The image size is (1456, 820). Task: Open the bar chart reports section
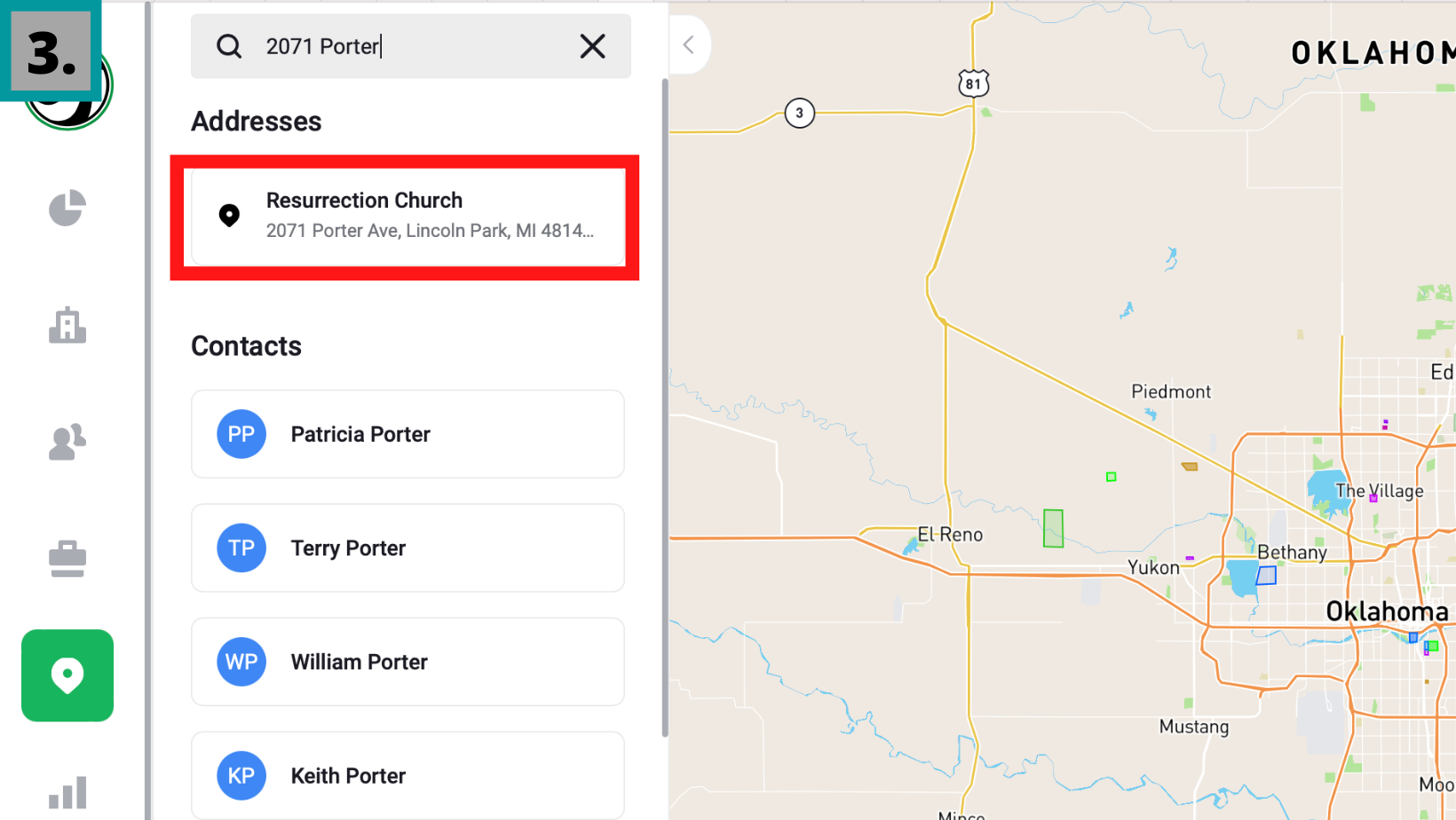coord(67,792)
